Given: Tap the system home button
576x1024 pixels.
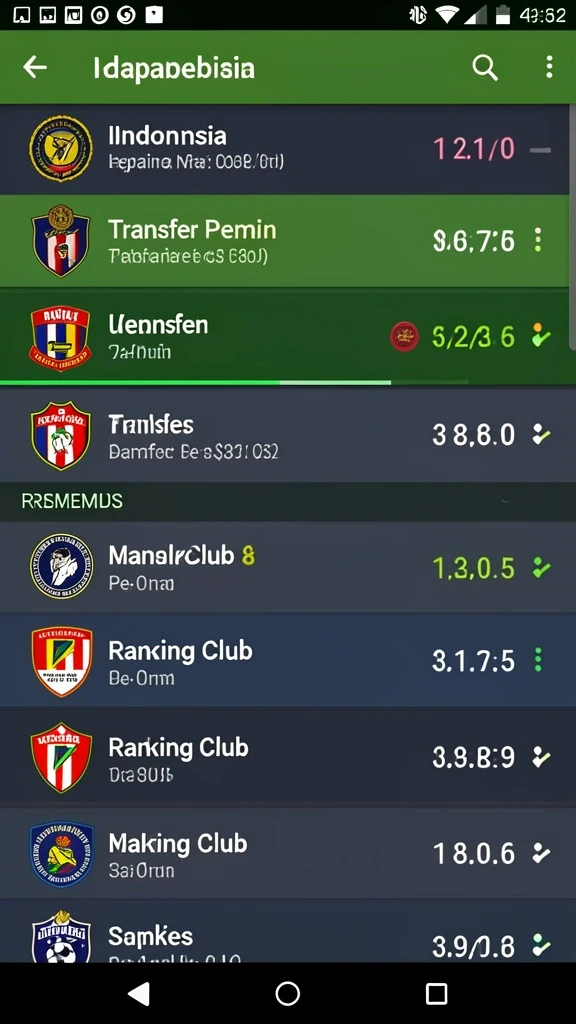Looking at the screenshot, I should pos(287,993).
